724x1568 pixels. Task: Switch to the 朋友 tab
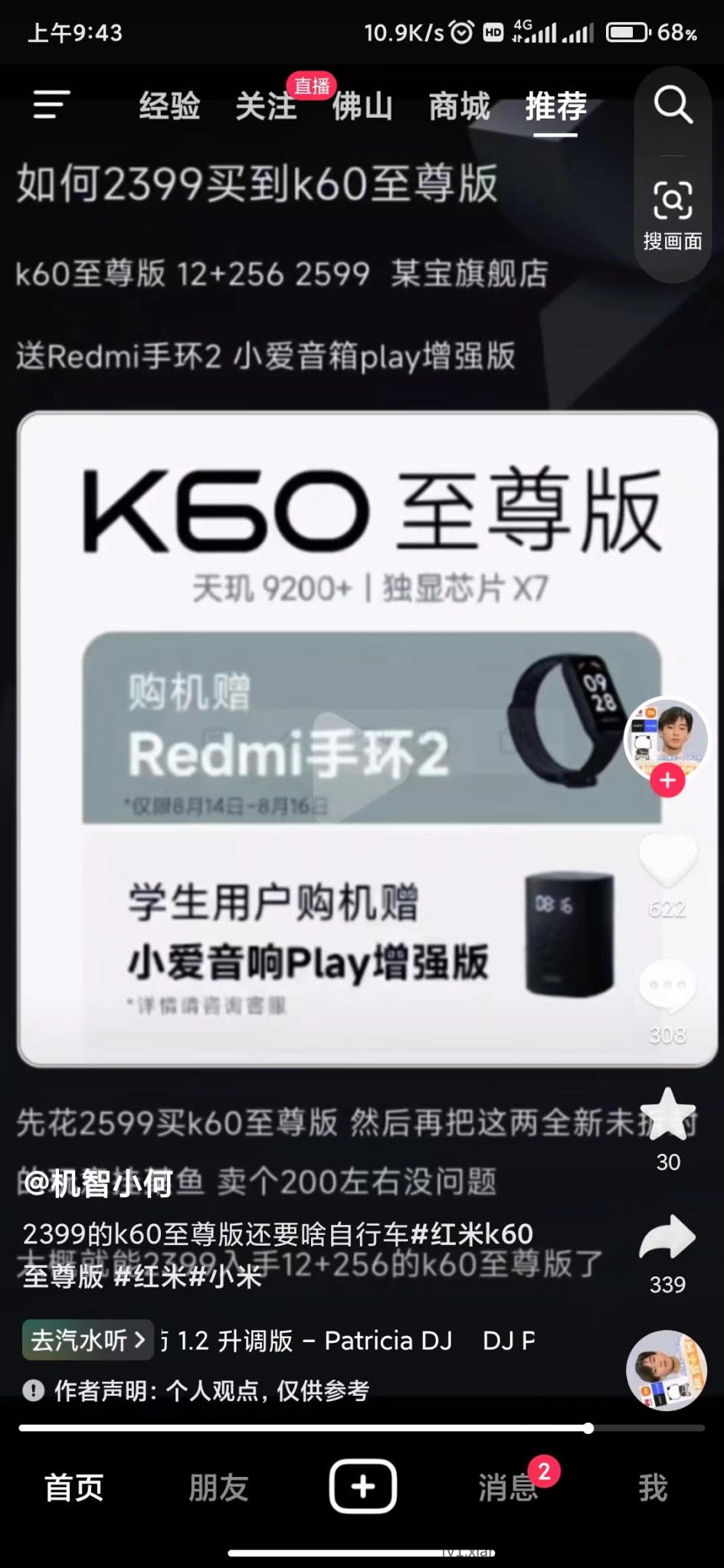click(x=218, y=1488)
